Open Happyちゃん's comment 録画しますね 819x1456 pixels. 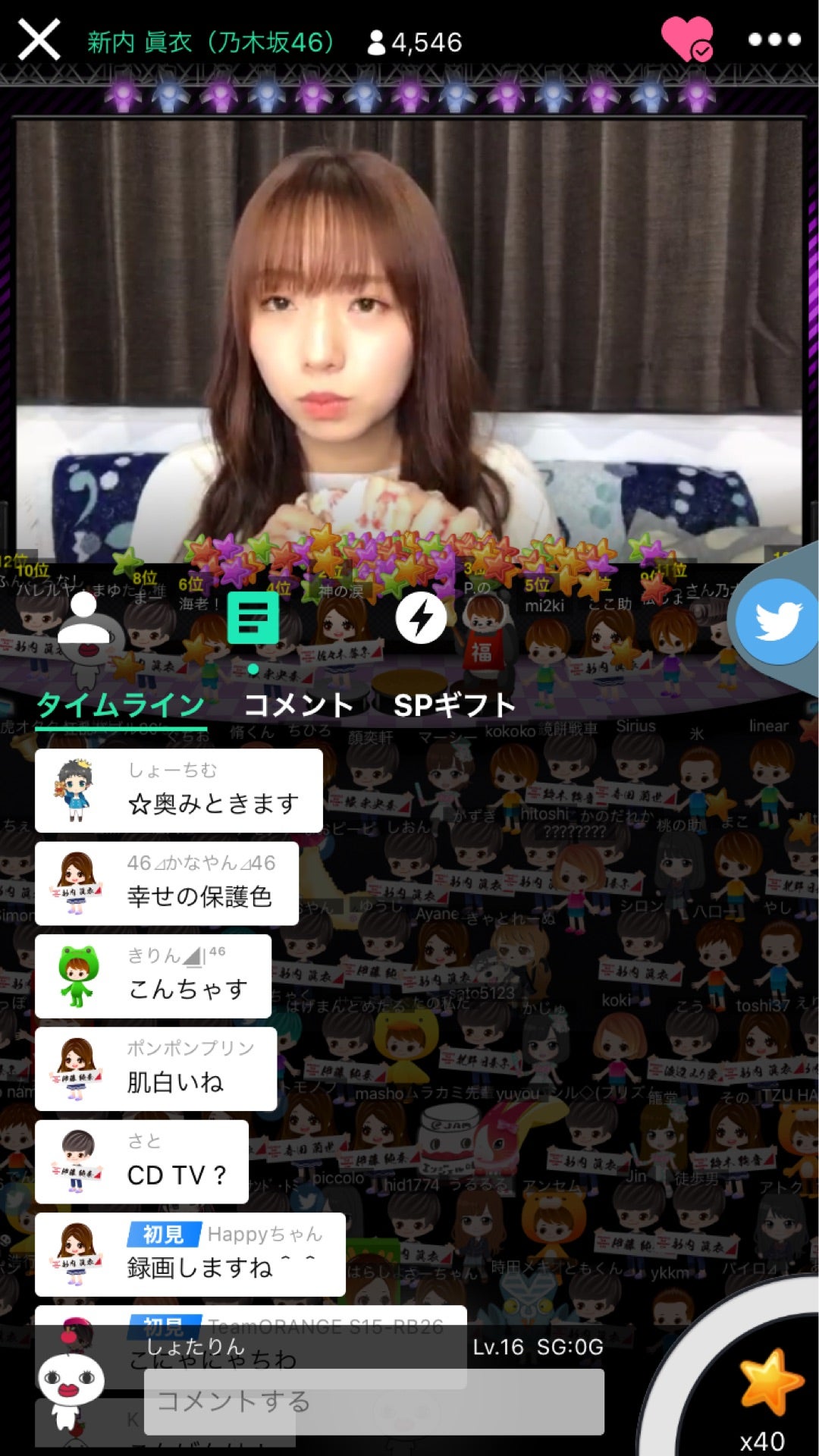[x=190, y=1254]
